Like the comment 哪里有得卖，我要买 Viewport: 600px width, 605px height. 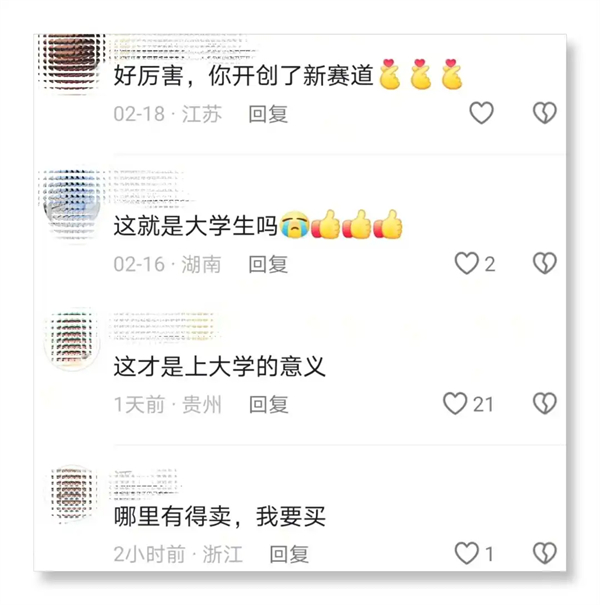coord(467,553)
